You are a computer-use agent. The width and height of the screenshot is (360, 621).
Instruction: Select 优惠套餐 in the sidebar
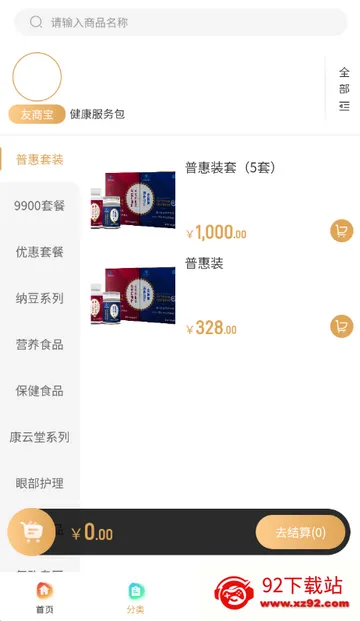(40, 252)
